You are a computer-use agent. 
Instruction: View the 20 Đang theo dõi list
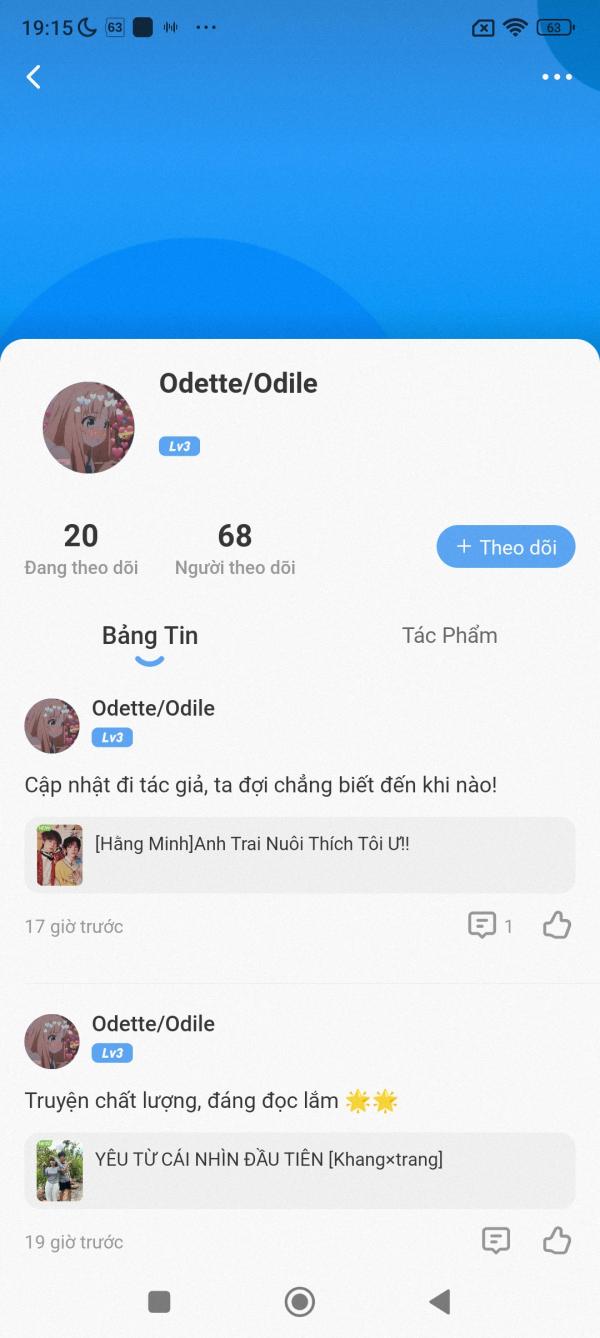coord(81,549)
